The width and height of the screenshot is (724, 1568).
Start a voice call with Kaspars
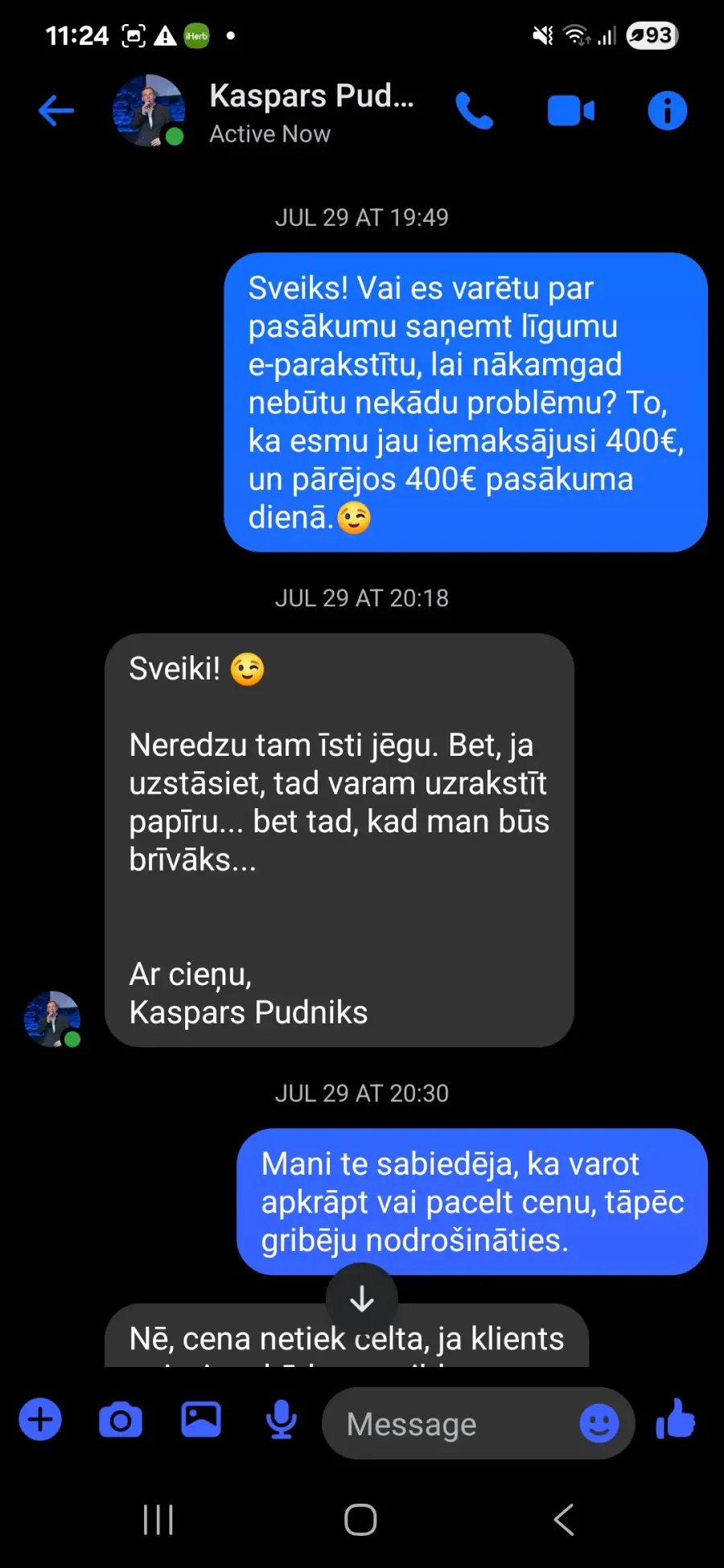coord(475,111)
